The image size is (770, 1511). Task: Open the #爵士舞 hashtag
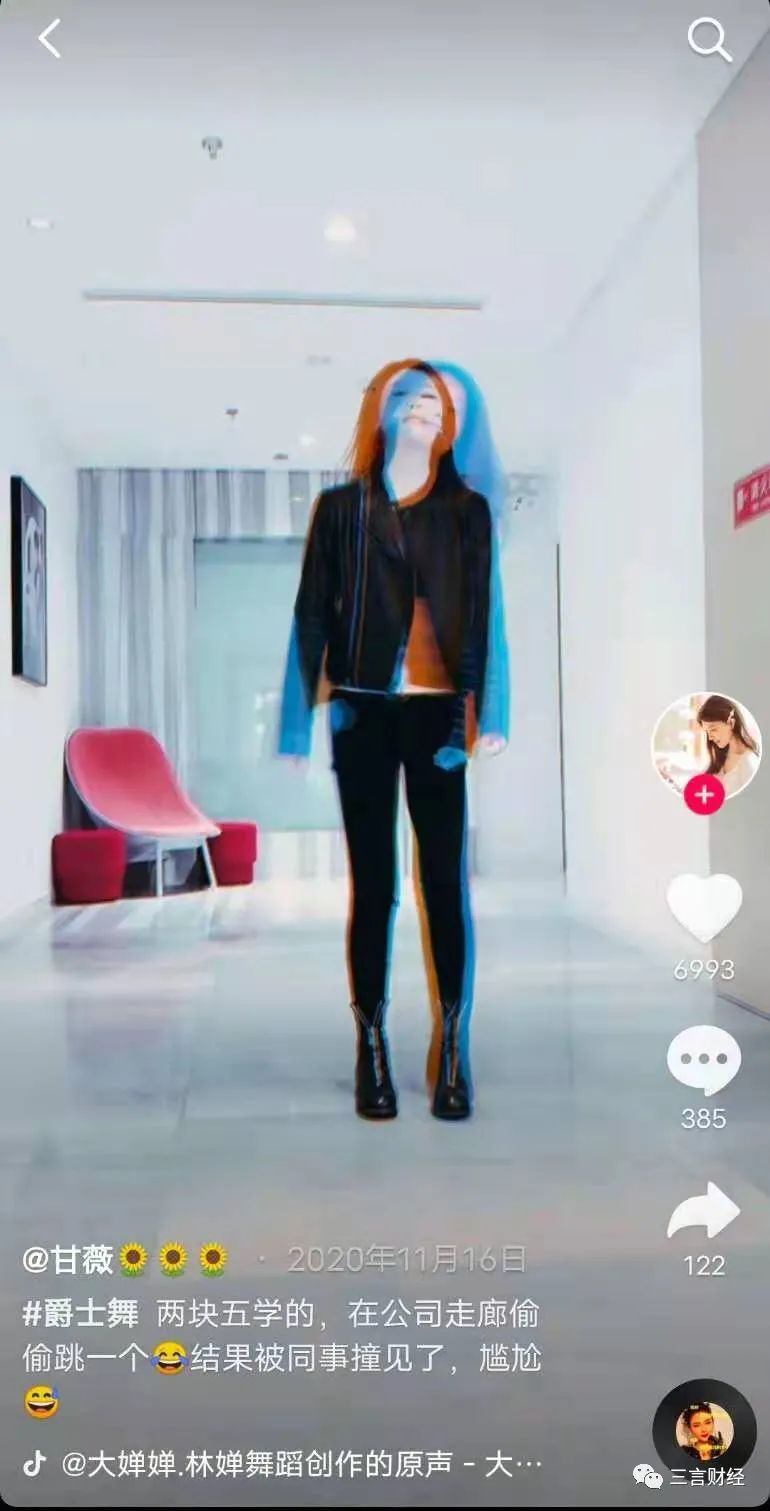click(81, 1313)
